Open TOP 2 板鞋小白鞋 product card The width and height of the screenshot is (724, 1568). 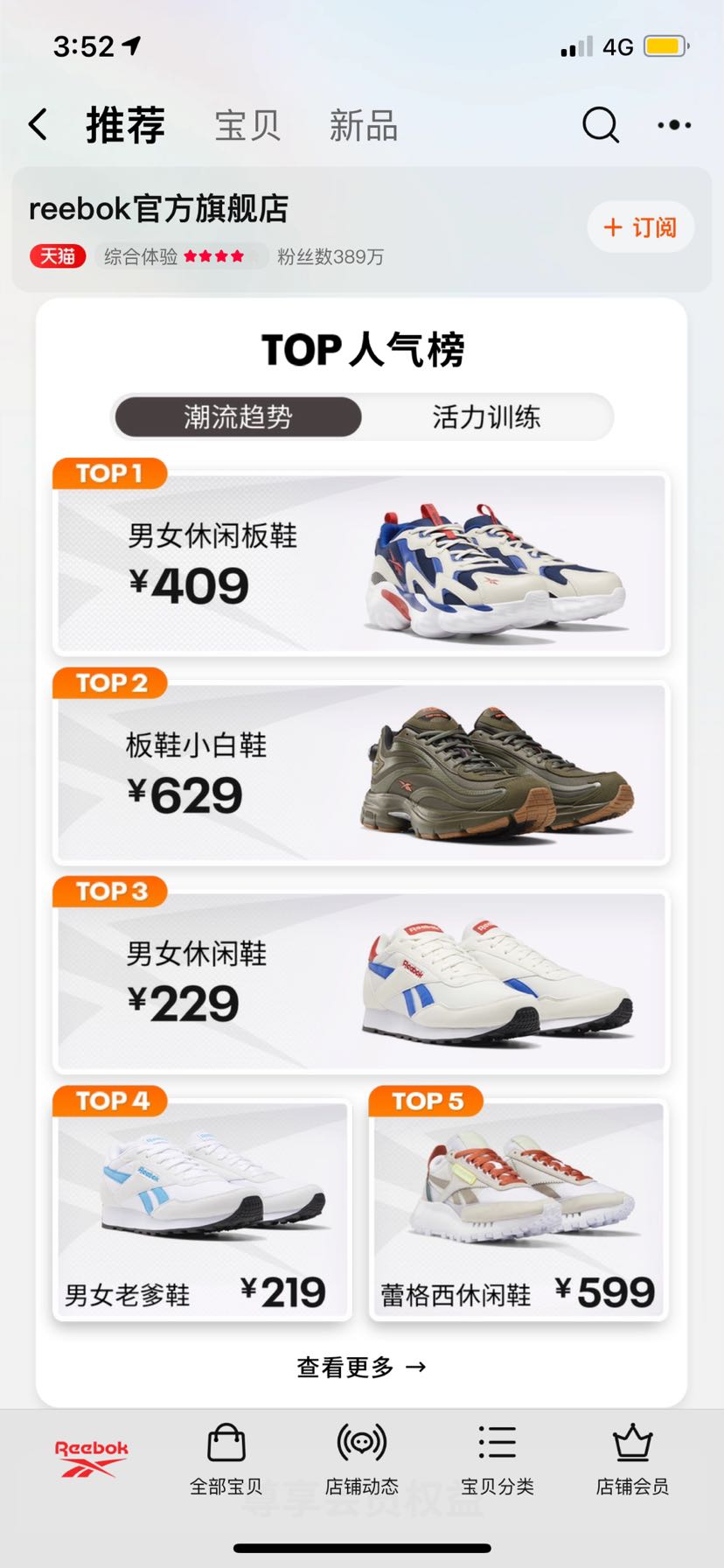pyautogui.click(x=361, y=773)
